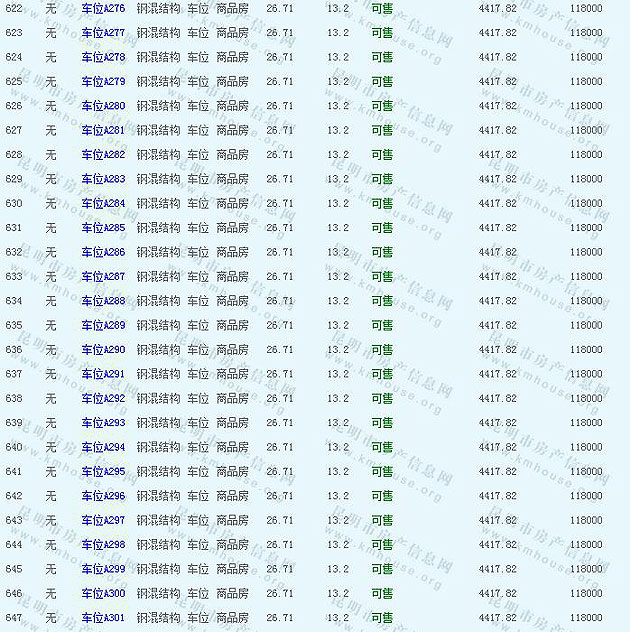View details for 车位A278

[103, 57]
